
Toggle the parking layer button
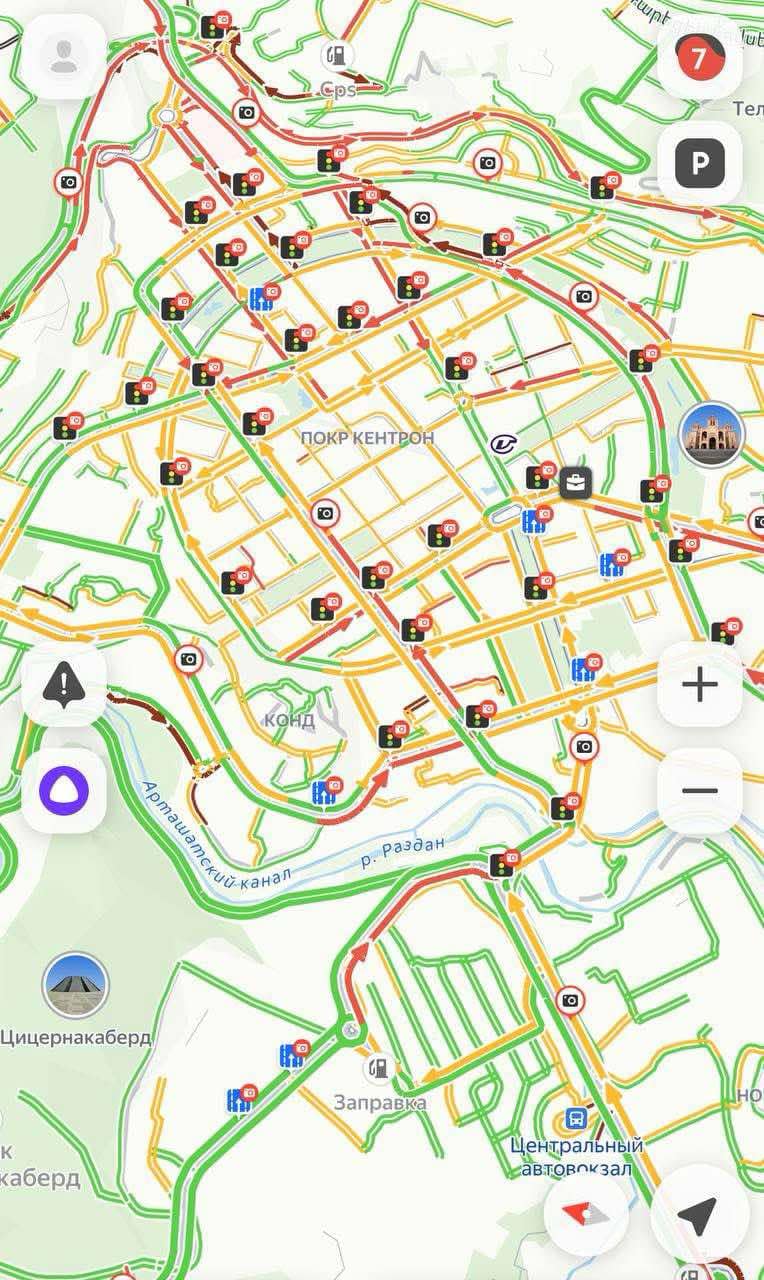tap(699, 162)
